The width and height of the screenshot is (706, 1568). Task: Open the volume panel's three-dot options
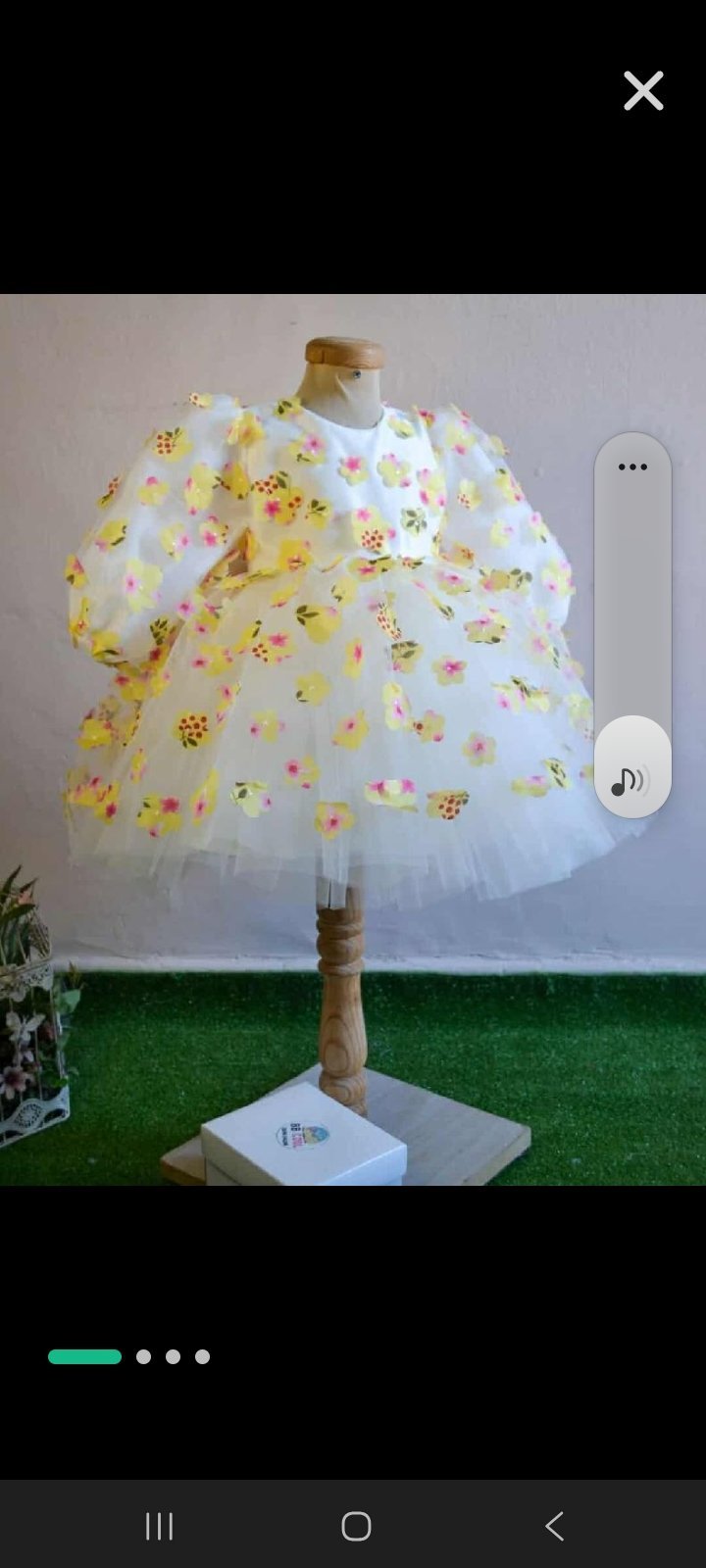632,466
